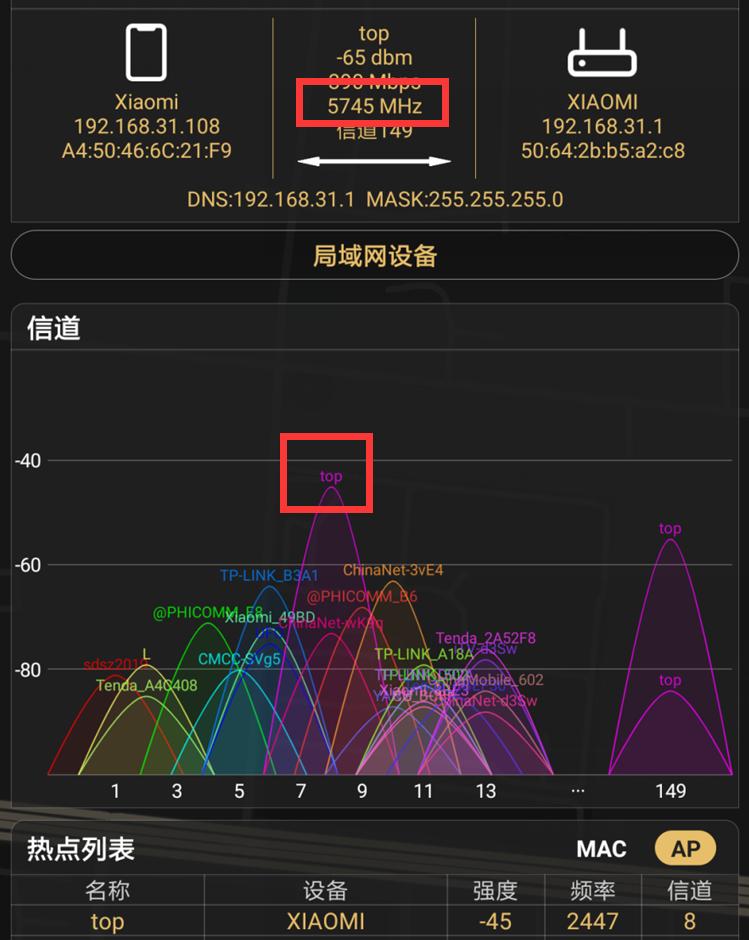Click the CMCC-SVg5 network label
Viewport: 749px width, 940px height.
pos(230,660)
